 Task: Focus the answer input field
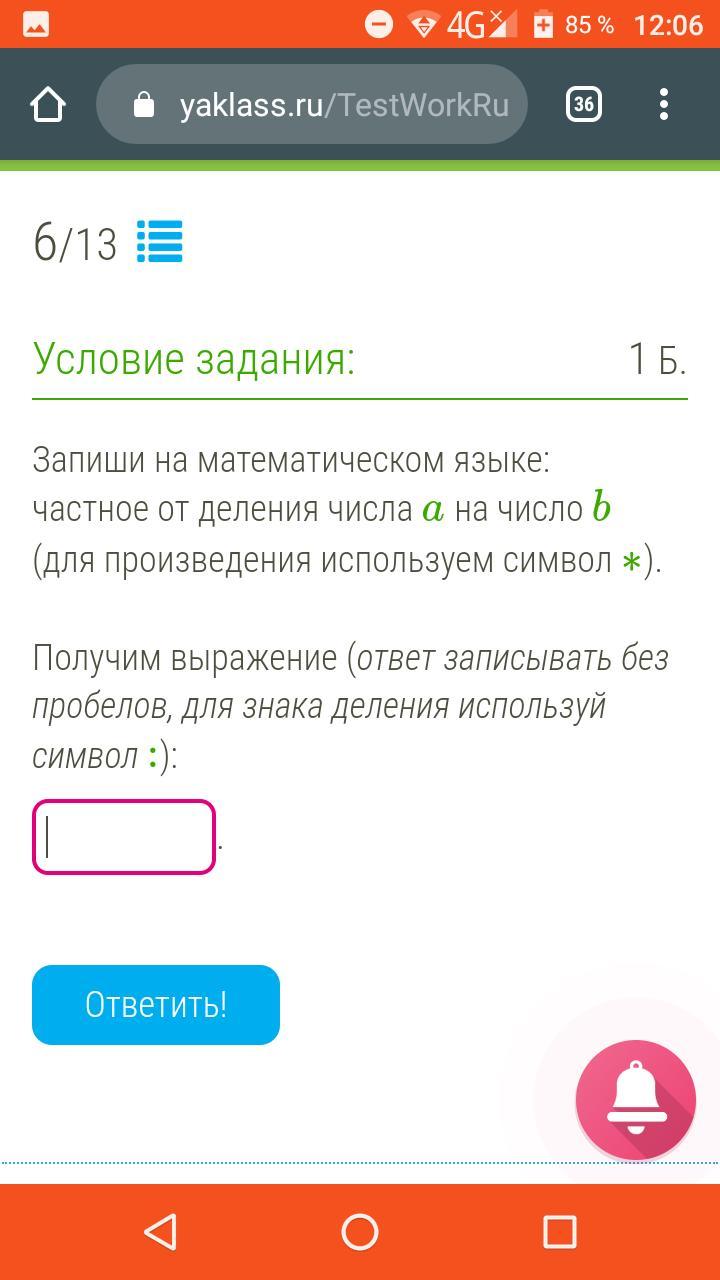coord(124,837)
